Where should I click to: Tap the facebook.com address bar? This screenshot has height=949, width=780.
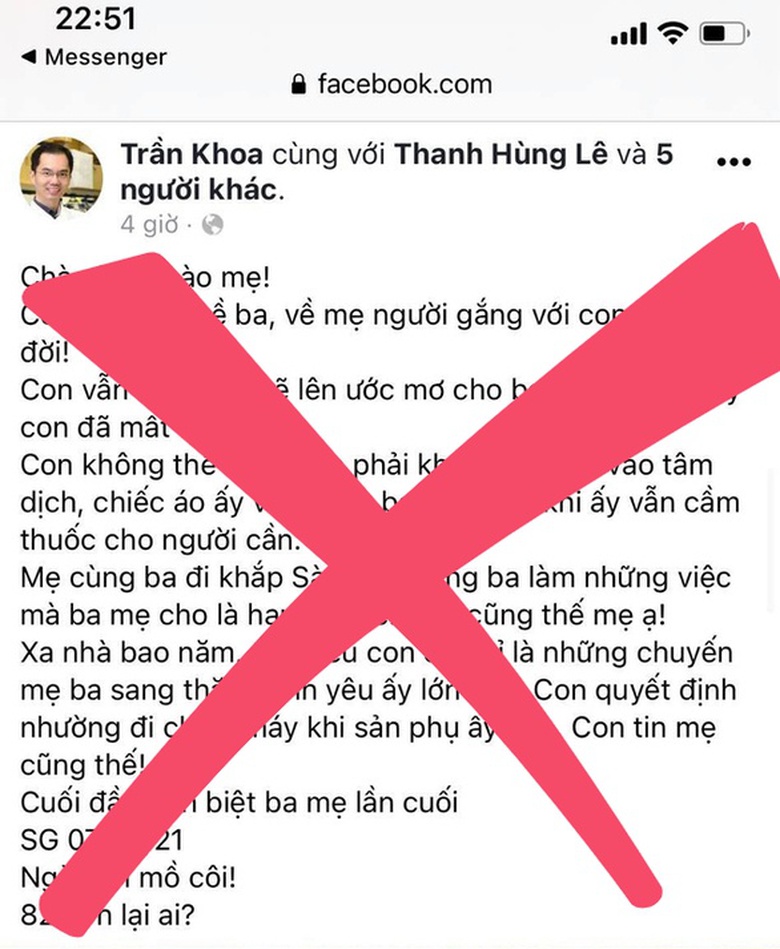coord(391,84)
